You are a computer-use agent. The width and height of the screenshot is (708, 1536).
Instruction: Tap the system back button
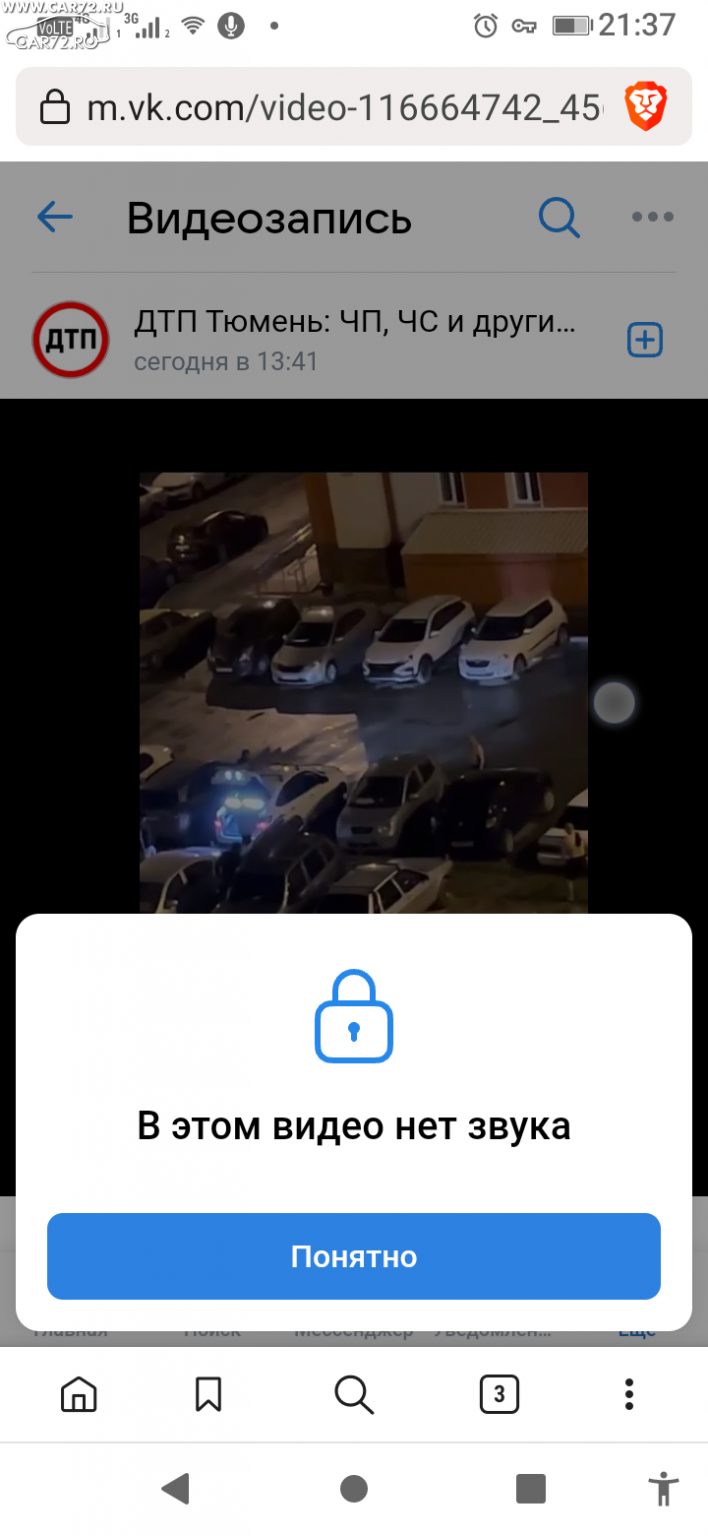[176, 1489]
